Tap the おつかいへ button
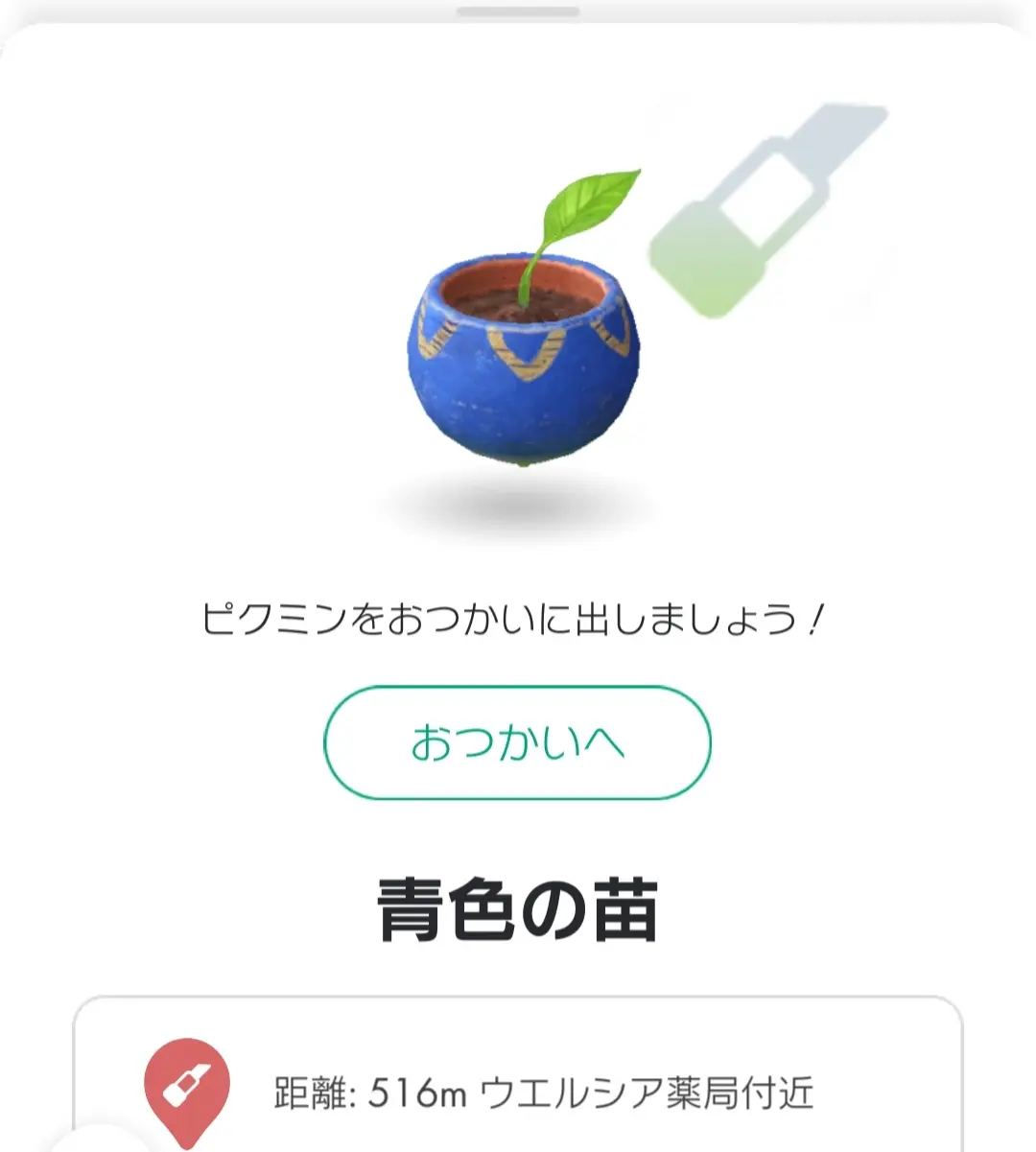Viewport: 1036px width, 1152px height. coord(517,742)
